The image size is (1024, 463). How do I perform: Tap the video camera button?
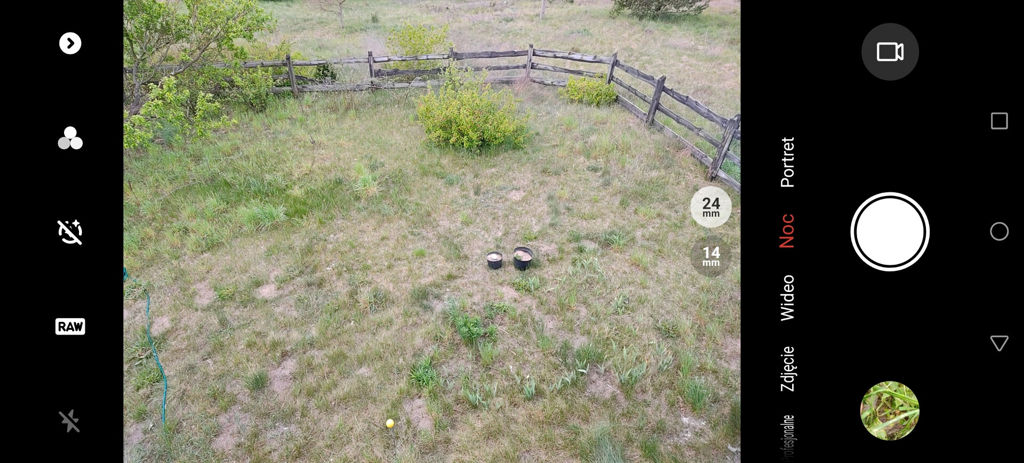889,52
